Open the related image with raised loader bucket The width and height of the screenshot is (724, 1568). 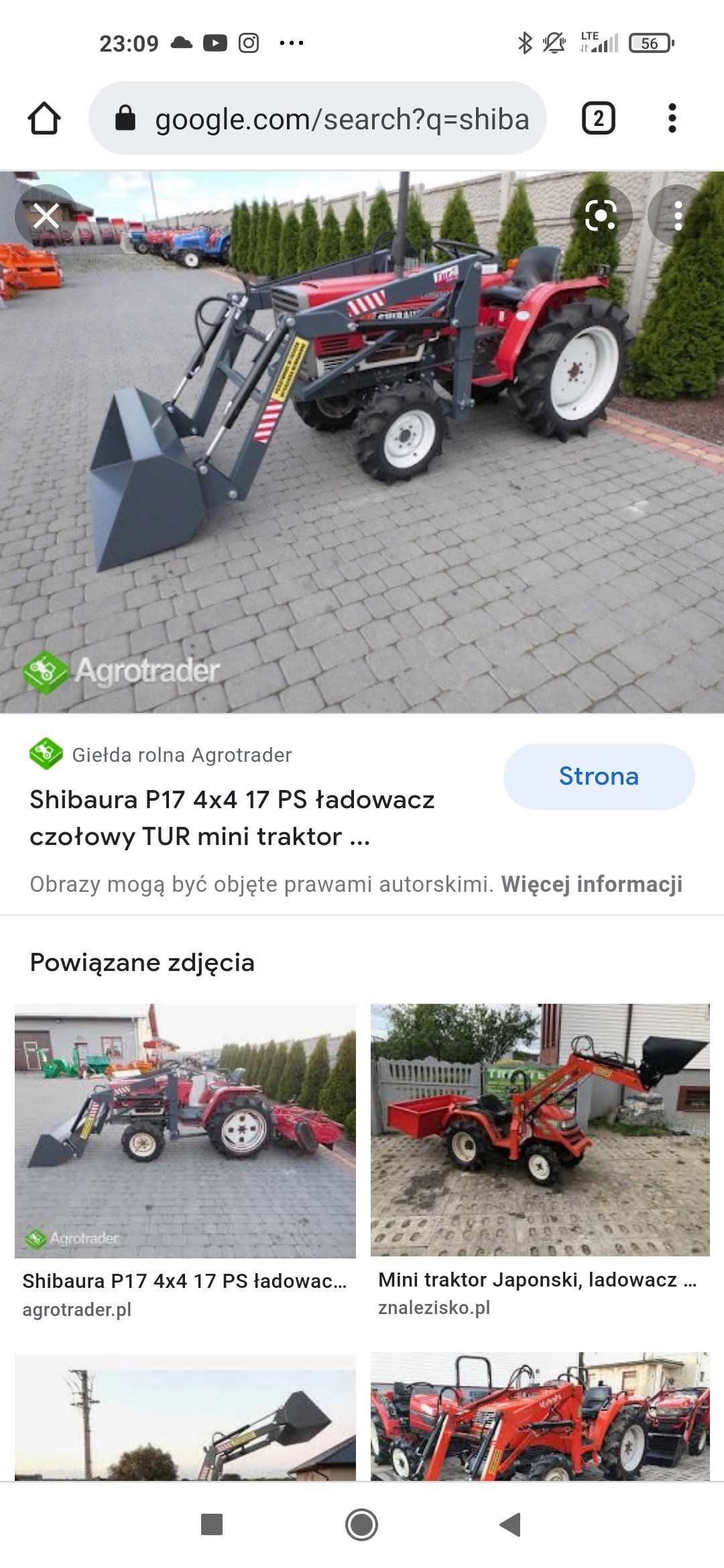pos(185,1417)
